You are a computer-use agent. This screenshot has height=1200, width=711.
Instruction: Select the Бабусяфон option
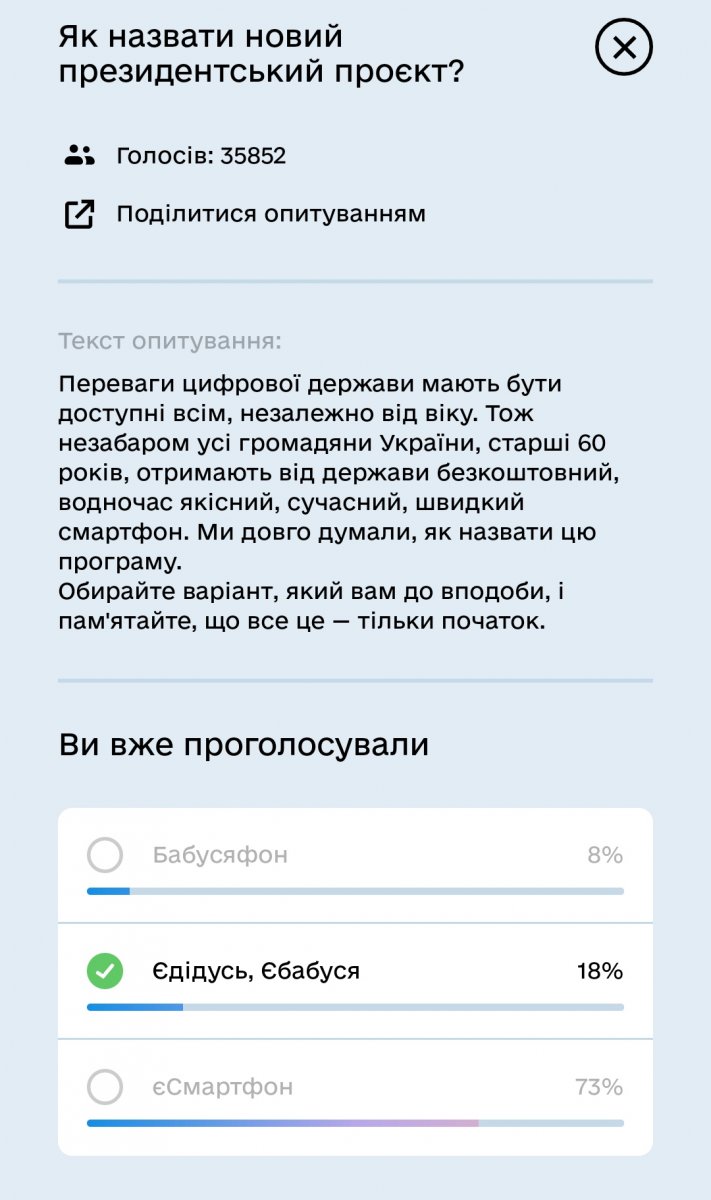click(355, 866)
